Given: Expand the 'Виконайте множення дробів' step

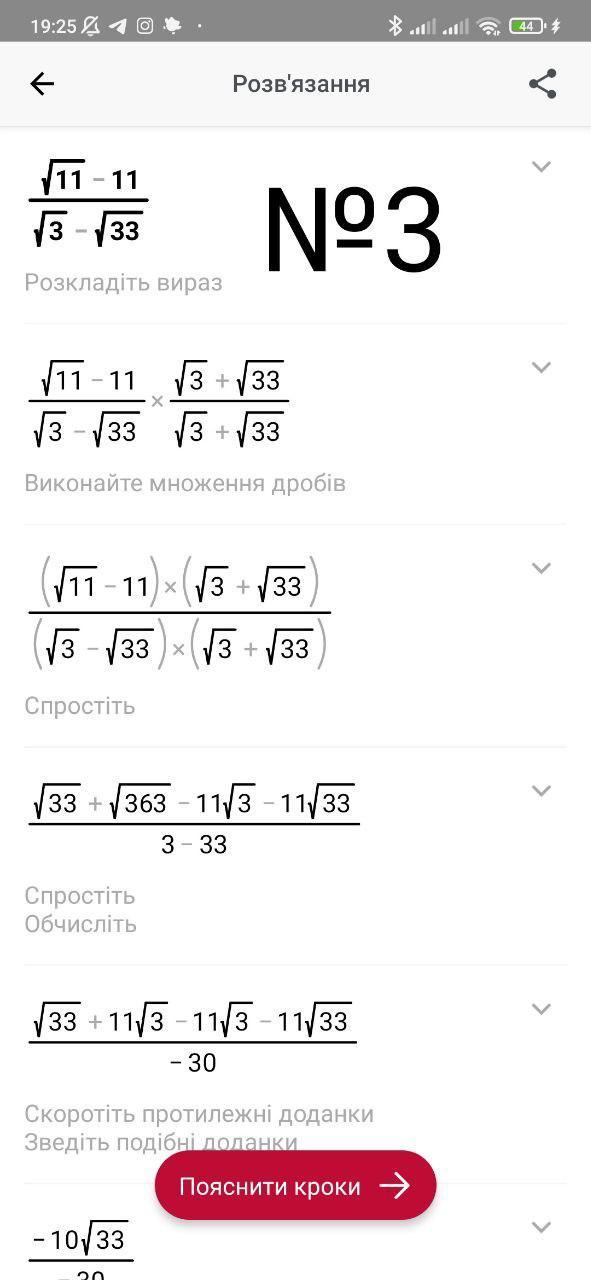Looking at the screenshot, I should (541, 367).
